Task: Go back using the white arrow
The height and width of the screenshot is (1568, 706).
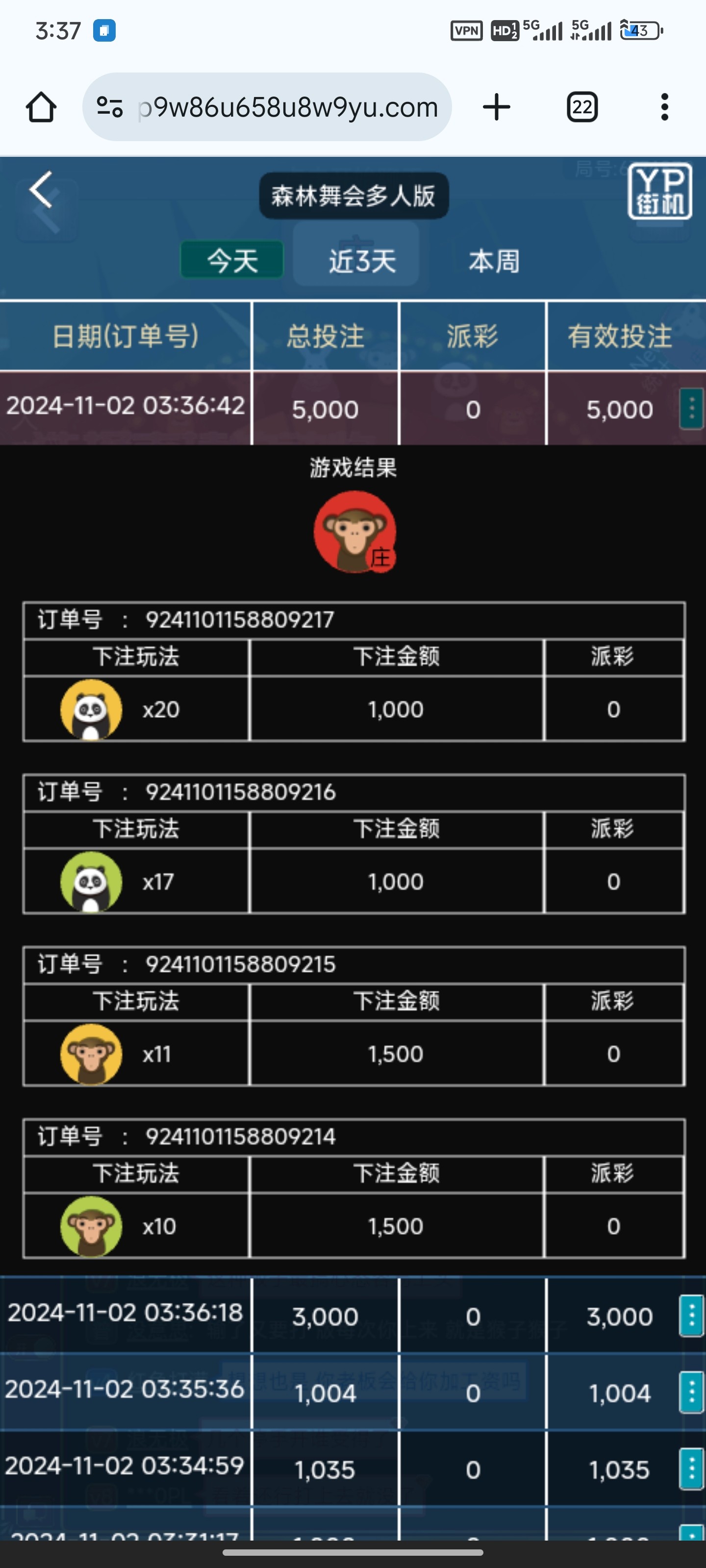Action: [42, 191]
